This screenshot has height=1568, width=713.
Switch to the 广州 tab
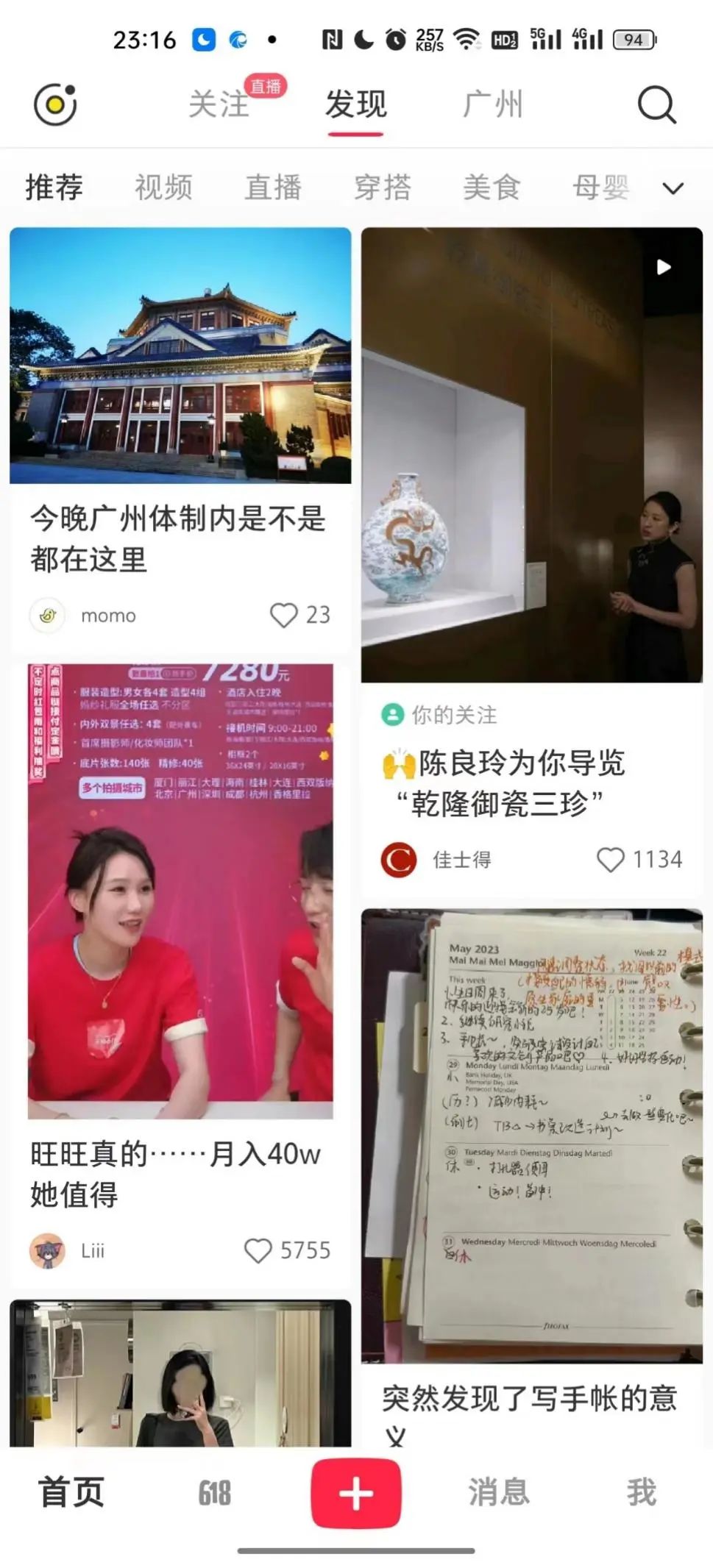pyautogui.click(x=492, y=104)
